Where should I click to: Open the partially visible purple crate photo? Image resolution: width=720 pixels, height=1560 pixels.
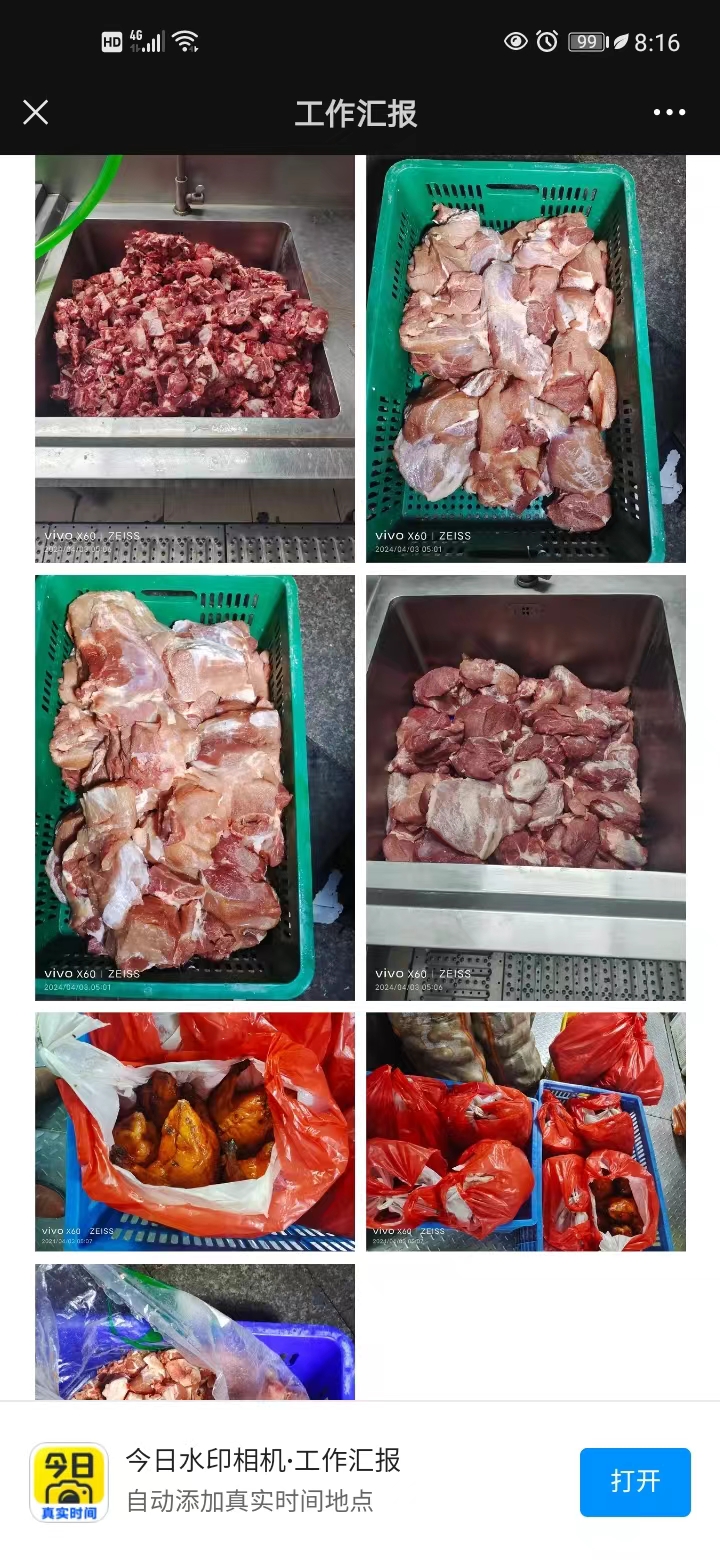pos(195,1332)
